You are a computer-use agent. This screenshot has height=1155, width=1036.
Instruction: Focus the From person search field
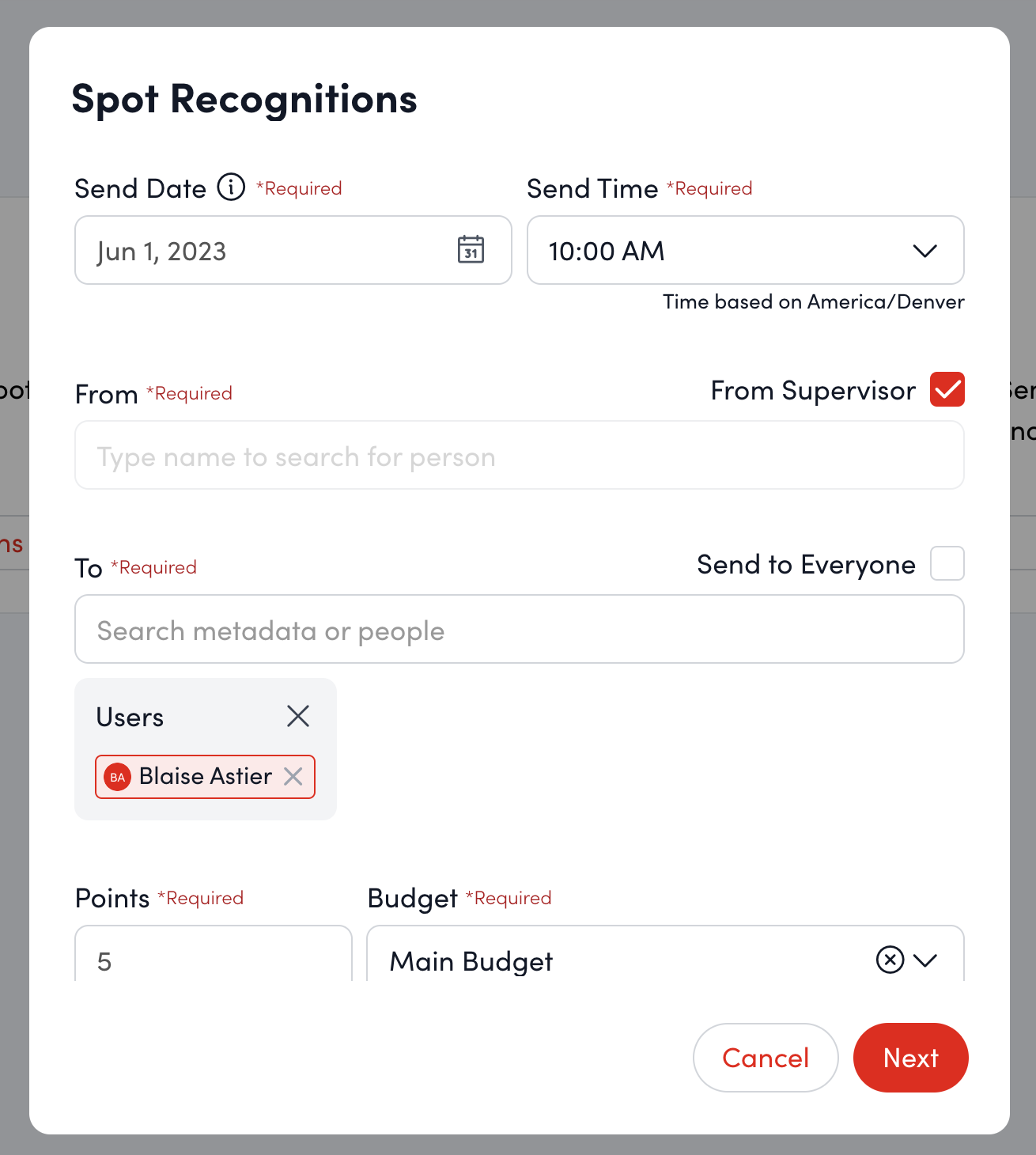(519, 456)
